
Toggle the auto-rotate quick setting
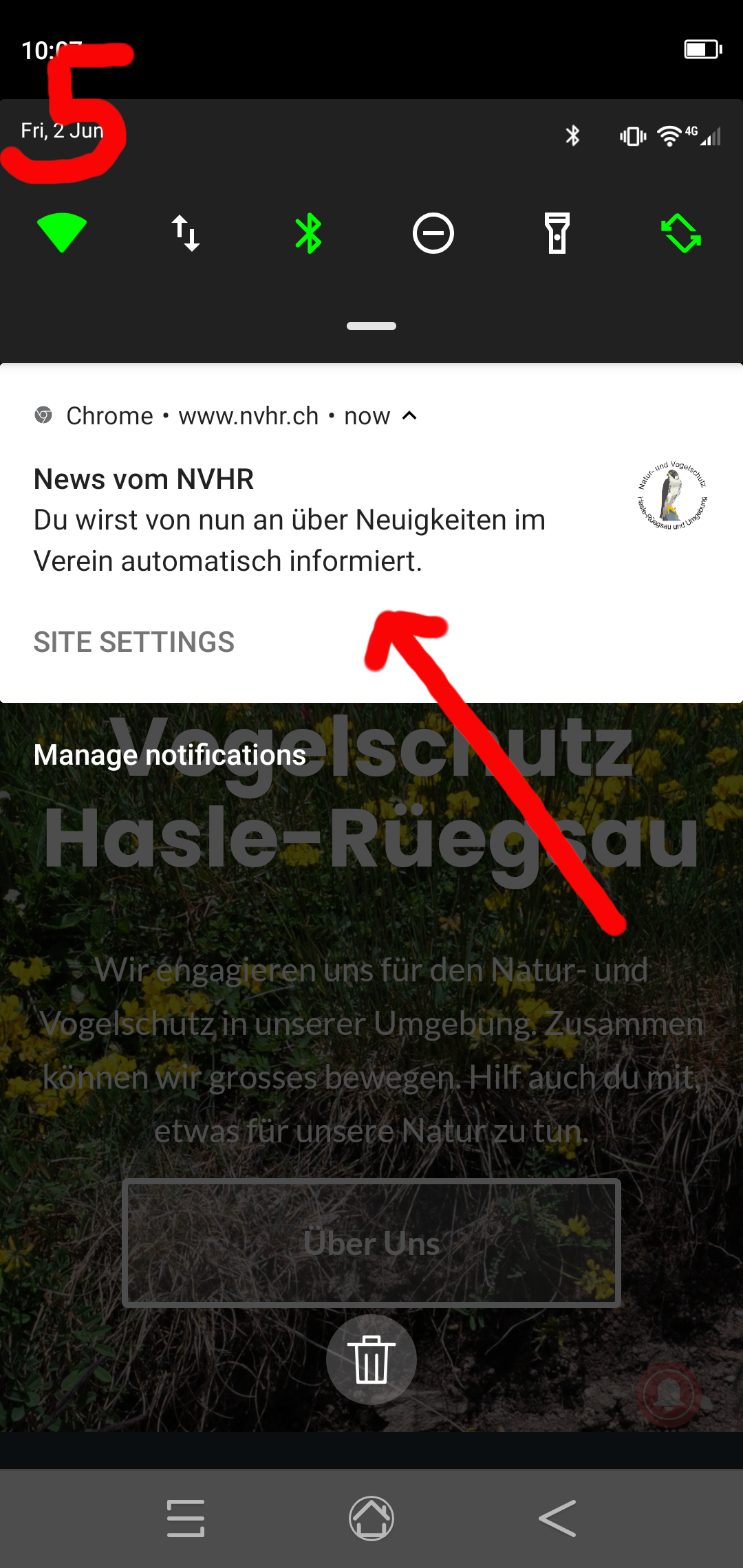(x=681, y=233)
